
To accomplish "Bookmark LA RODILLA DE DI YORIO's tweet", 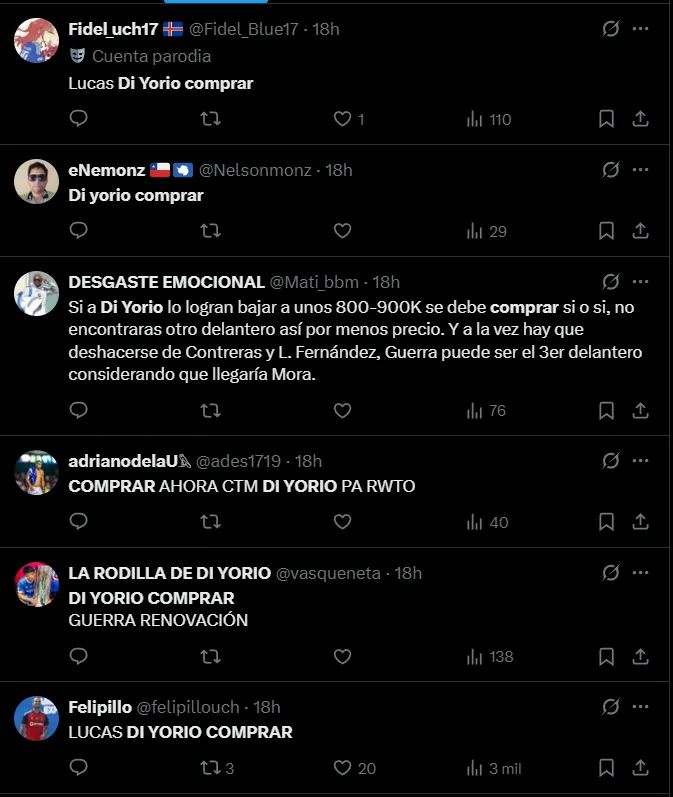I will [606, 656].
